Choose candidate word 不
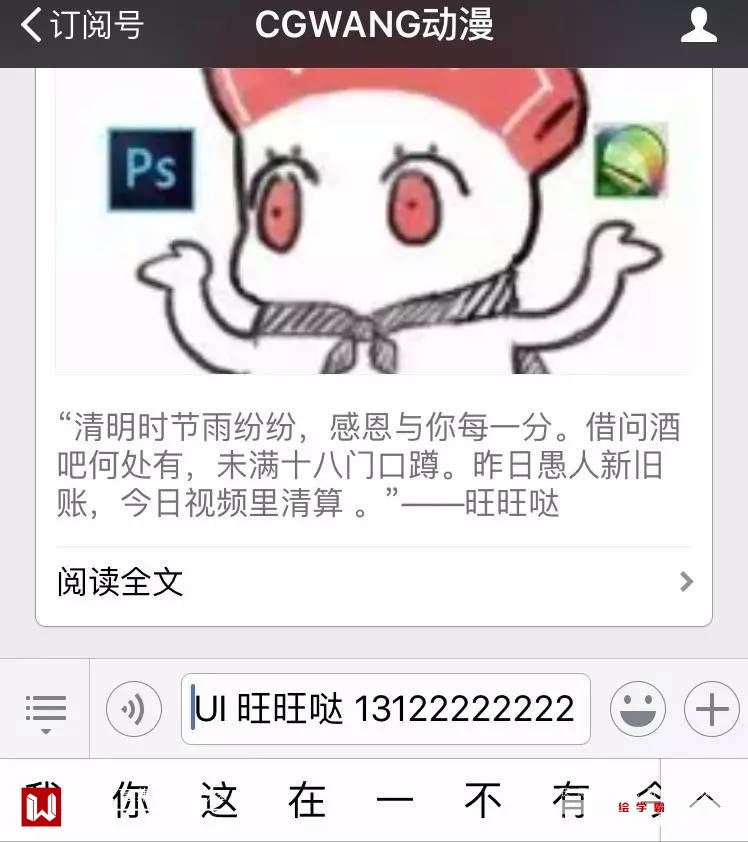The image size is (748, 842). click(482, 801)
